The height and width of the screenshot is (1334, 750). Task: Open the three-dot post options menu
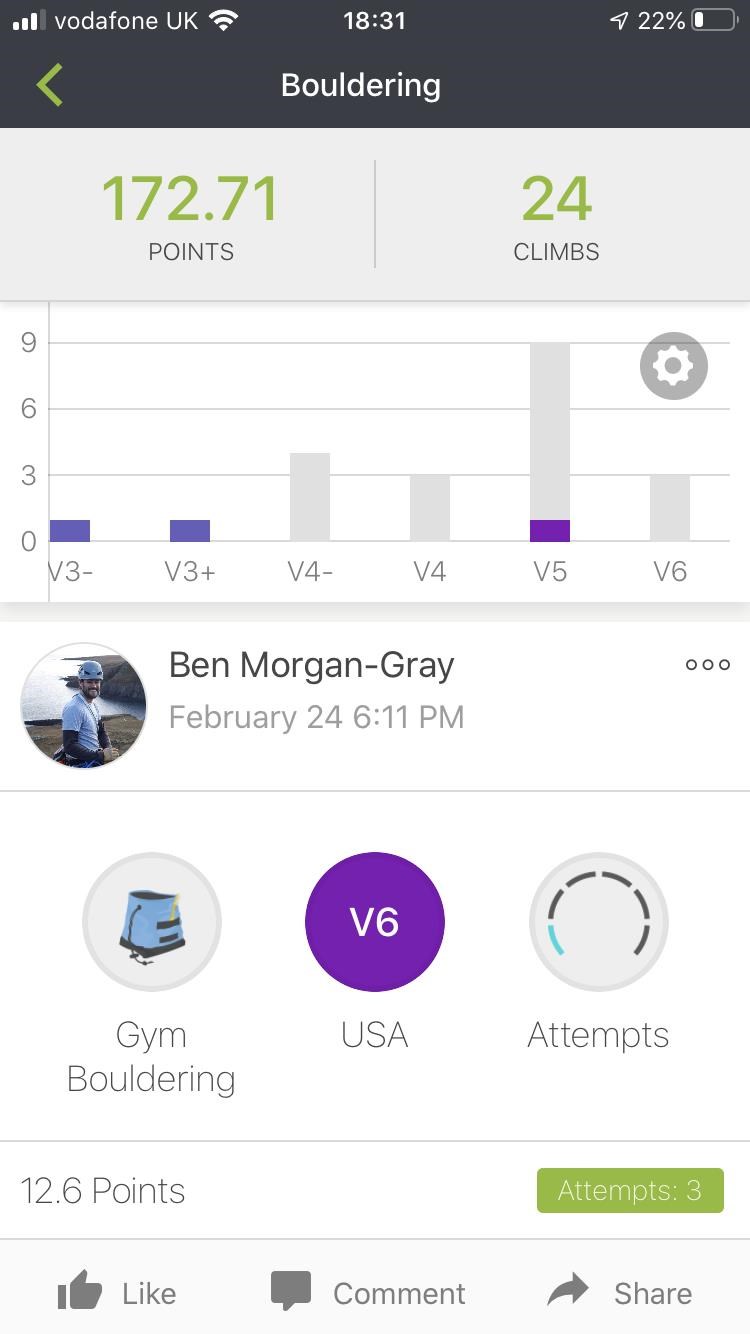707,665
